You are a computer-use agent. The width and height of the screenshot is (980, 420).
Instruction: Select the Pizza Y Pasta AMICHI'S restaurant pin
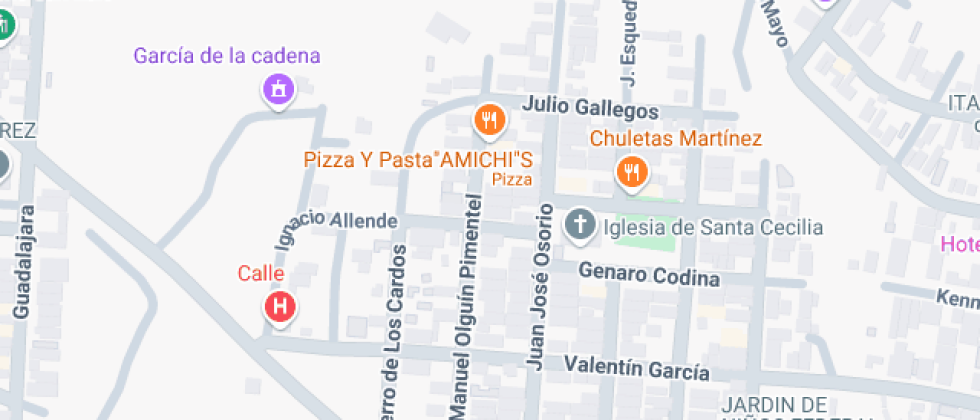click(x=489, y=120)
